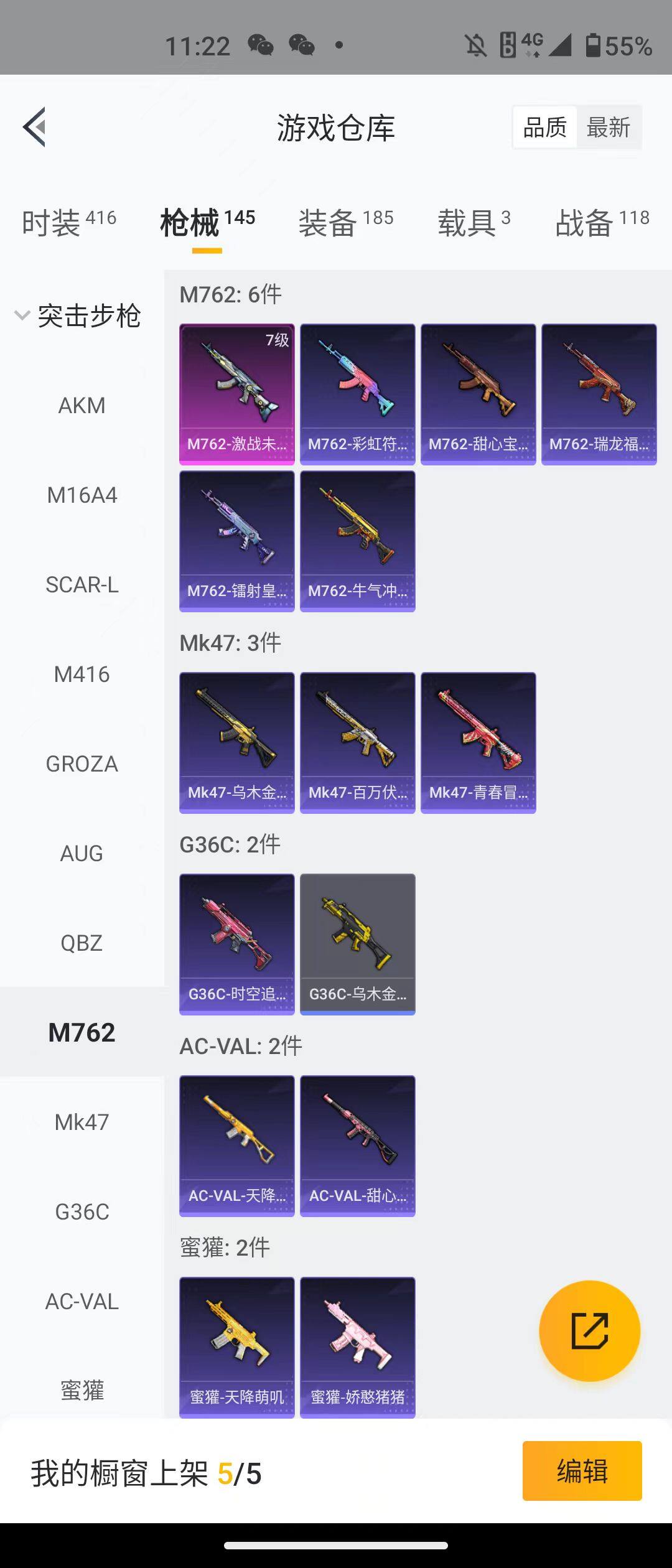Select SCAR-L in the side list
This screenshot has width=672, height=1568.
[82, 585]
